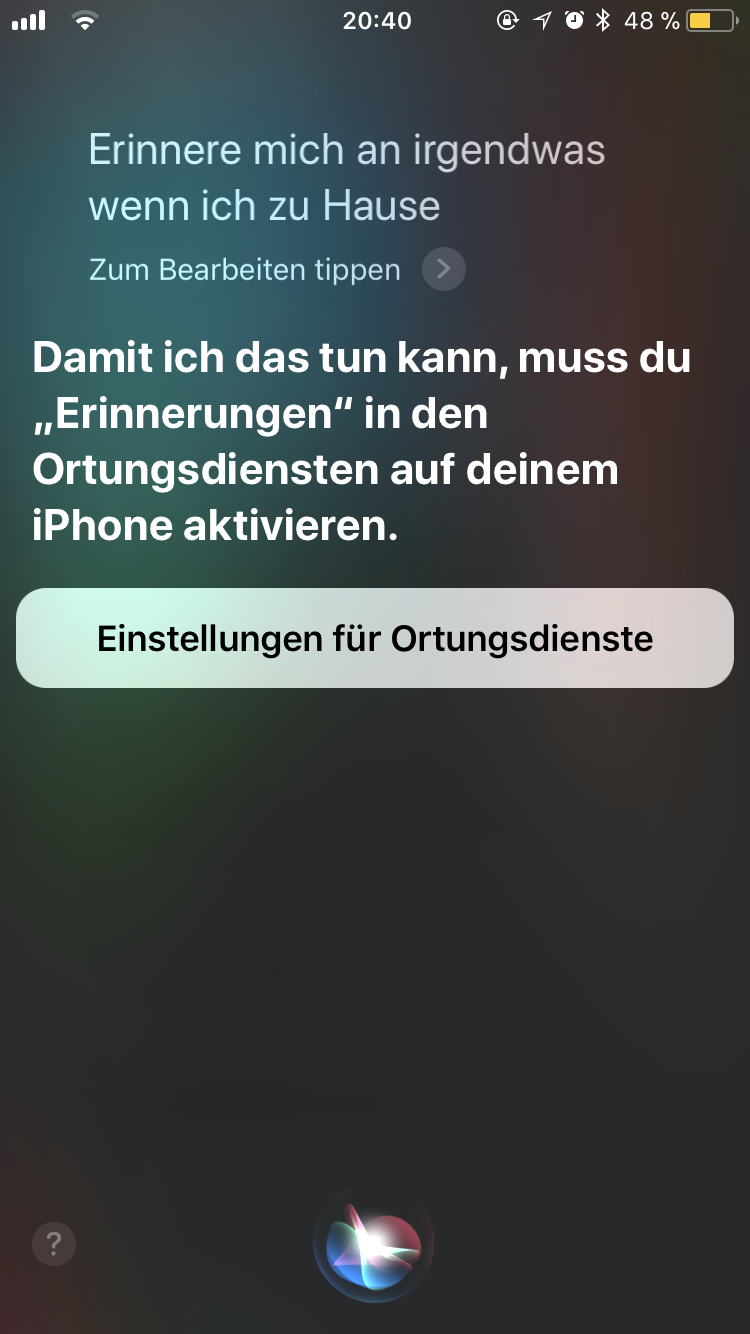
Task: Open Einstellungen für Ortungsdienste
Action: pos(374,638)
